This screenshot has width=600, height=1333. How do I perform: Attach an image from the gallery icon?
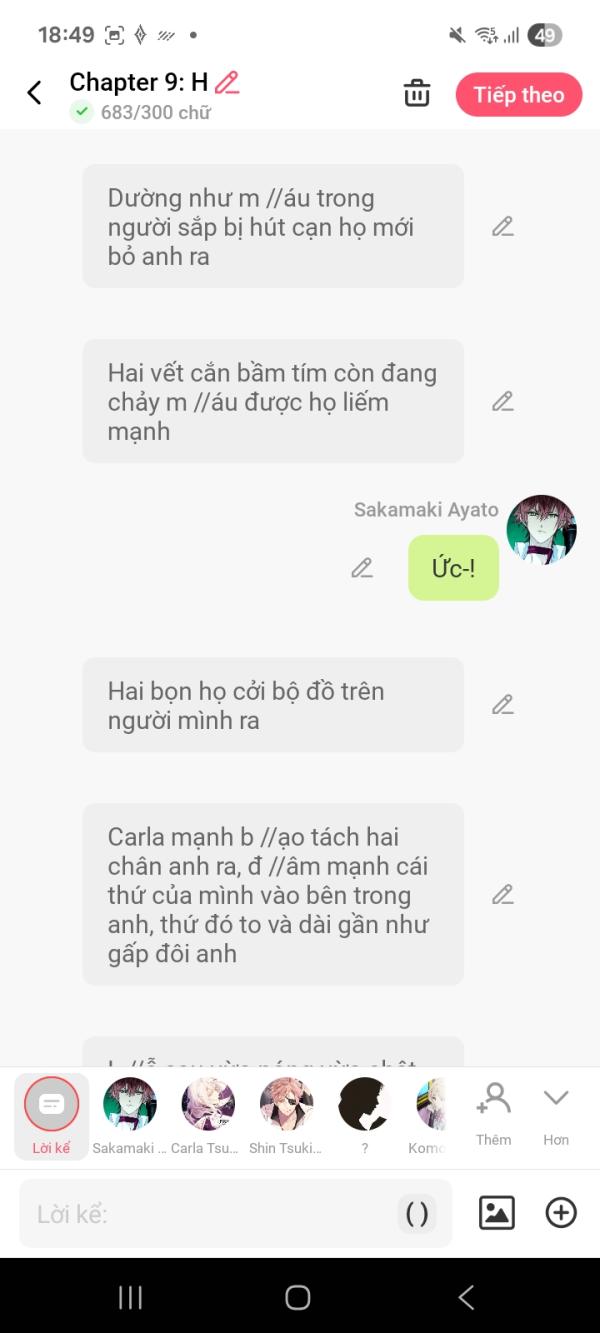tap(496, 1213)
